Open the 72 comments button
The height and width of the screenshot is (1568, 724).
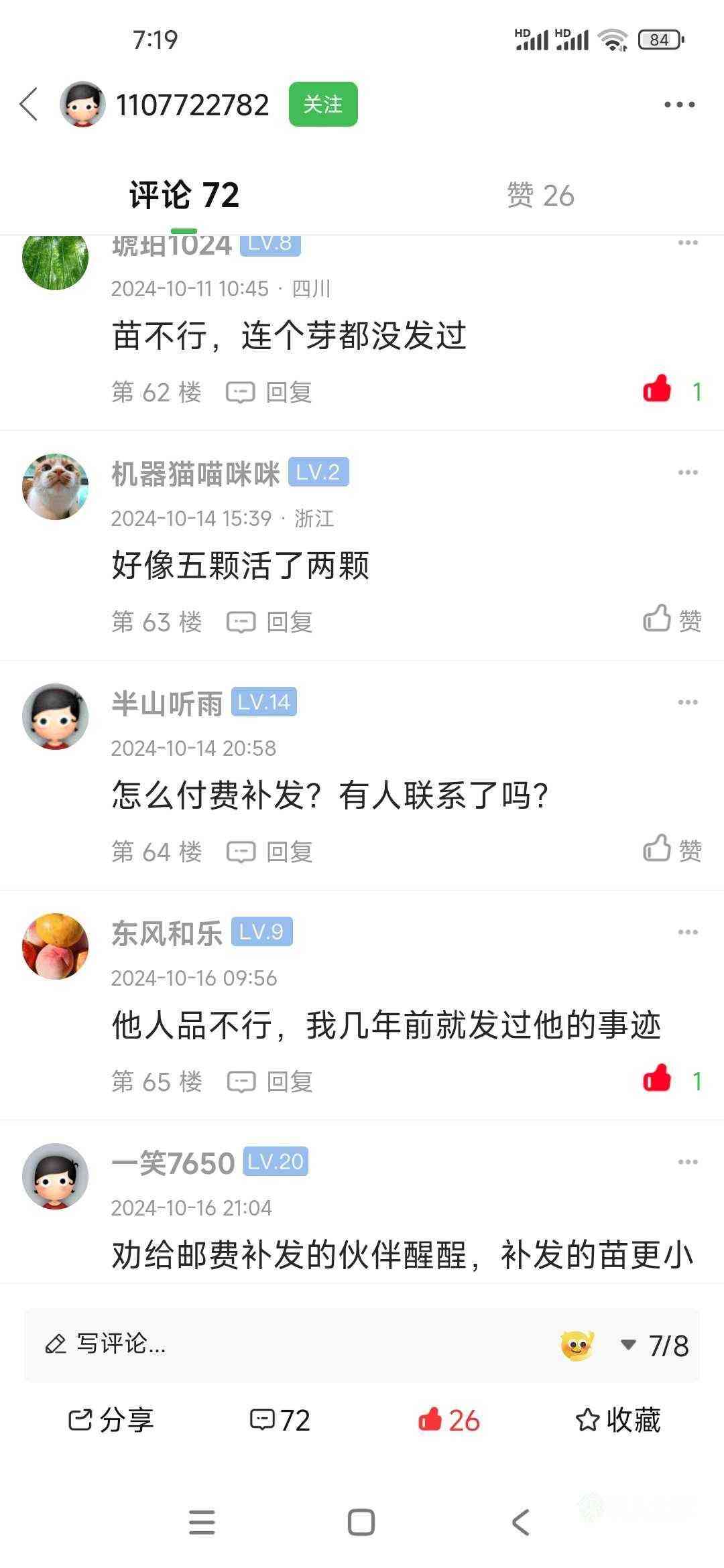pos(280,1420)
